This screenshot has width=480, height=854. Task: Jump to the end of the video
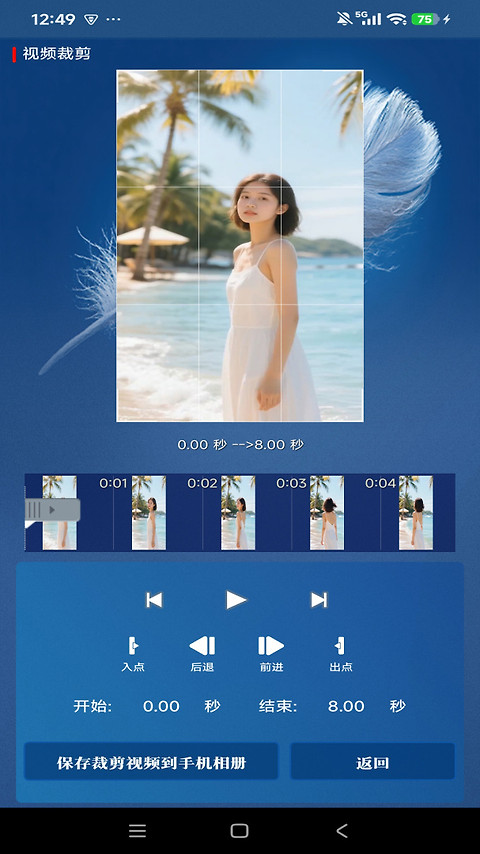[319, 600]
